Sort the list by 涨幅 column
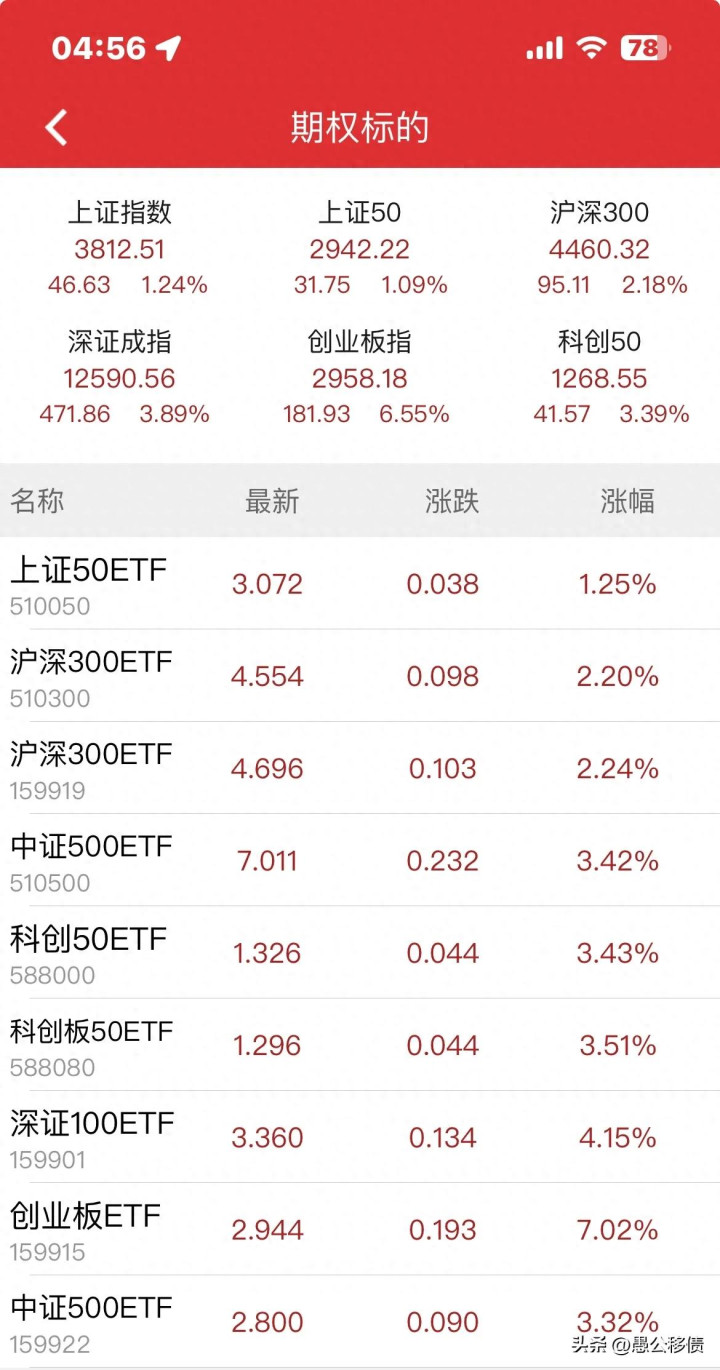The height and width of the screenshot is (1370, 720). (628, 501)
